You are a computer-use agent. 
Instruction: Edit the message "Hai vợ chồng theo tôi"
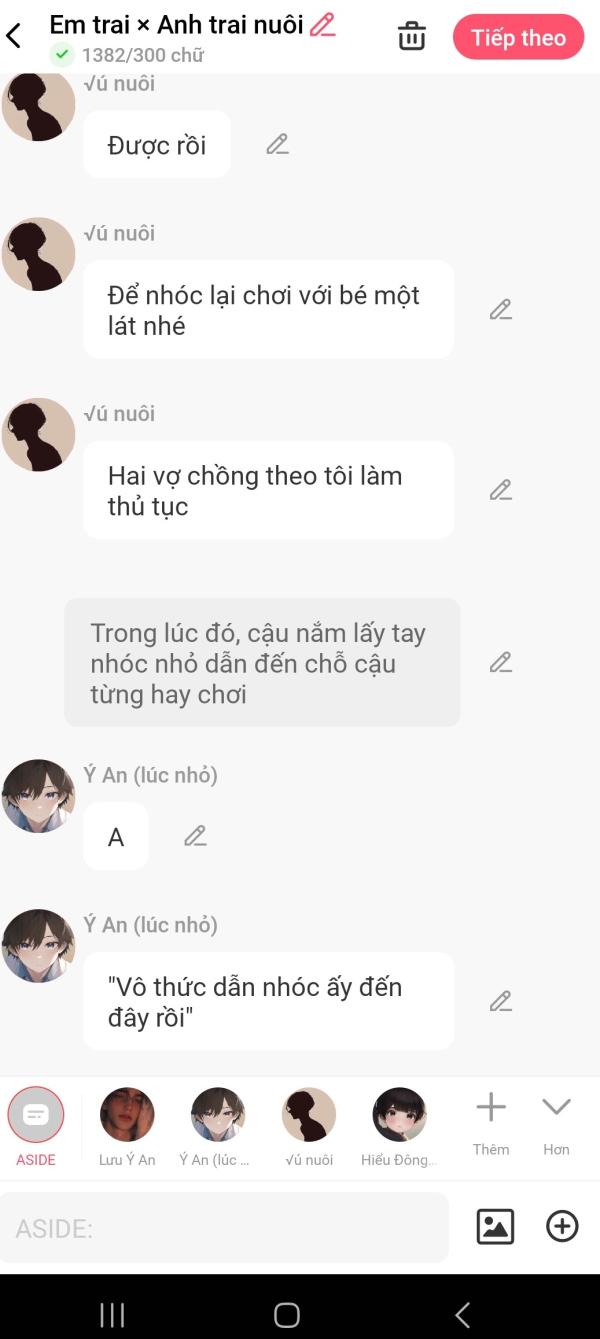tap(500, 490)
